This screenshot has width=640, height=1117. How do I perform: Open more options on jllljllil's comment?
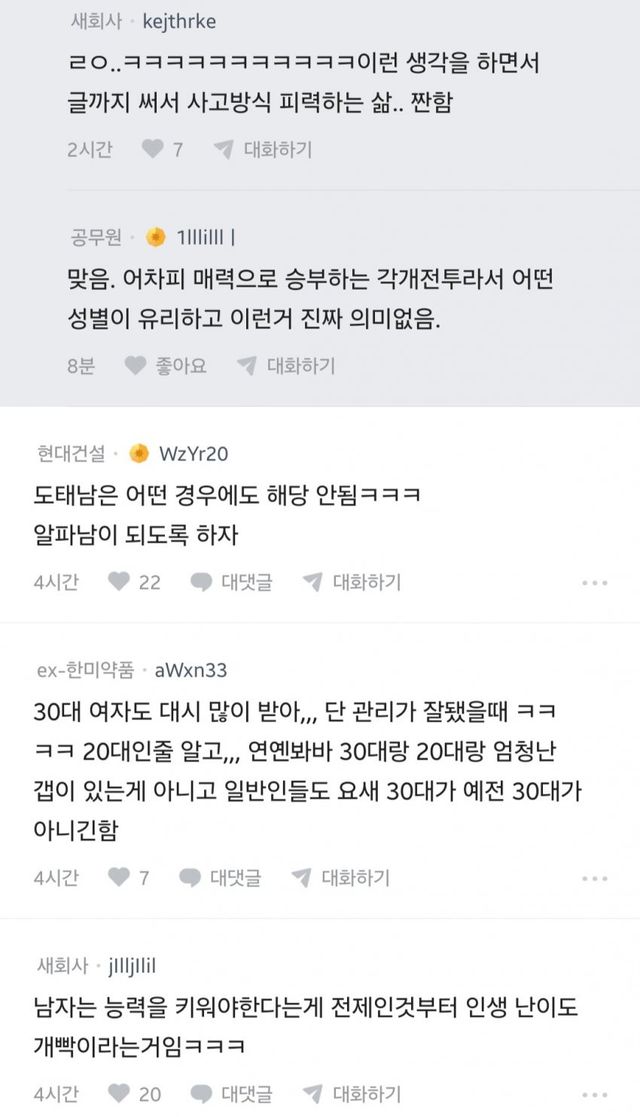[x=594, y=1094]
